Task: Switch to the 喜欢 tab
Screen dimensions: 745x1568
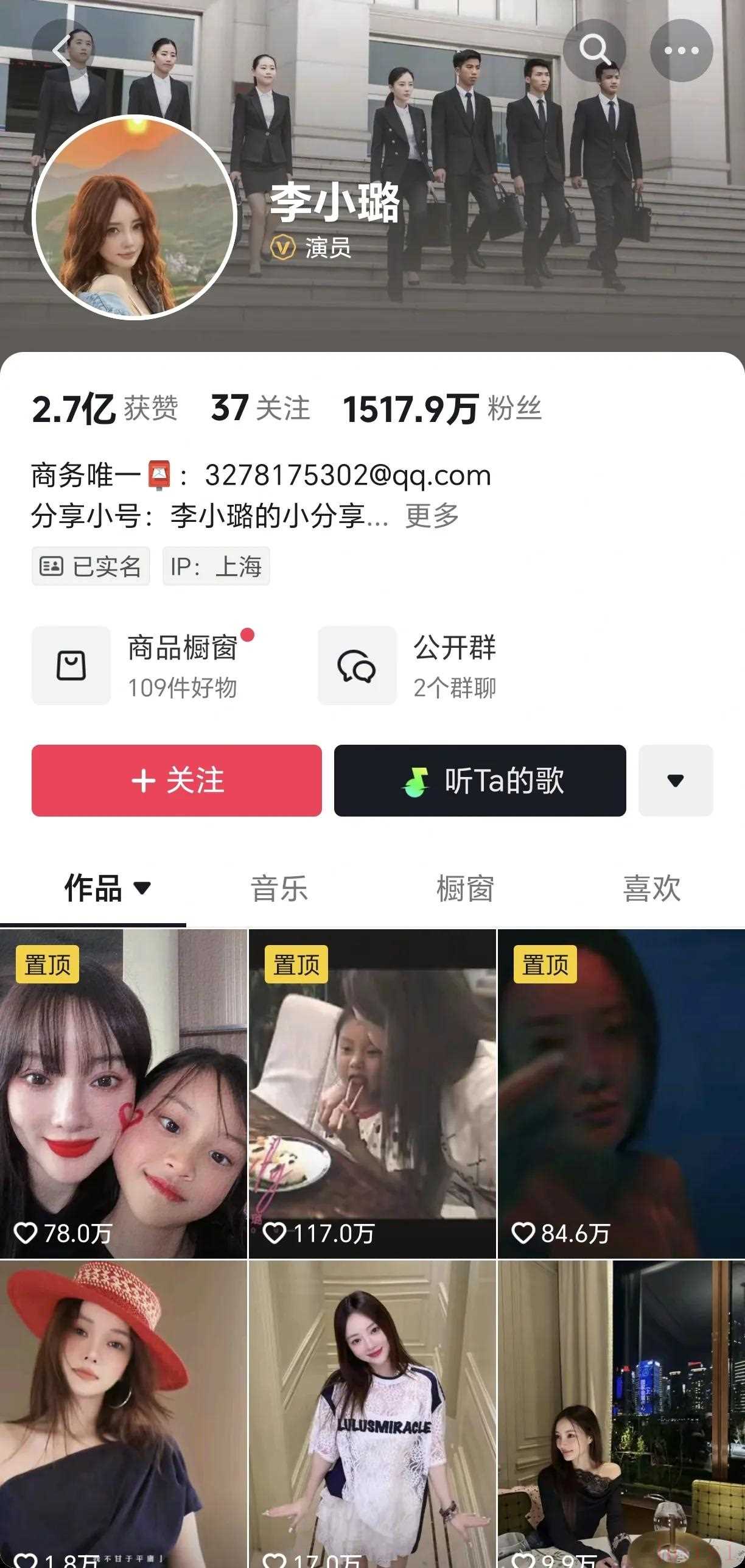Action: pyautogui.click(x=651, y=888)
